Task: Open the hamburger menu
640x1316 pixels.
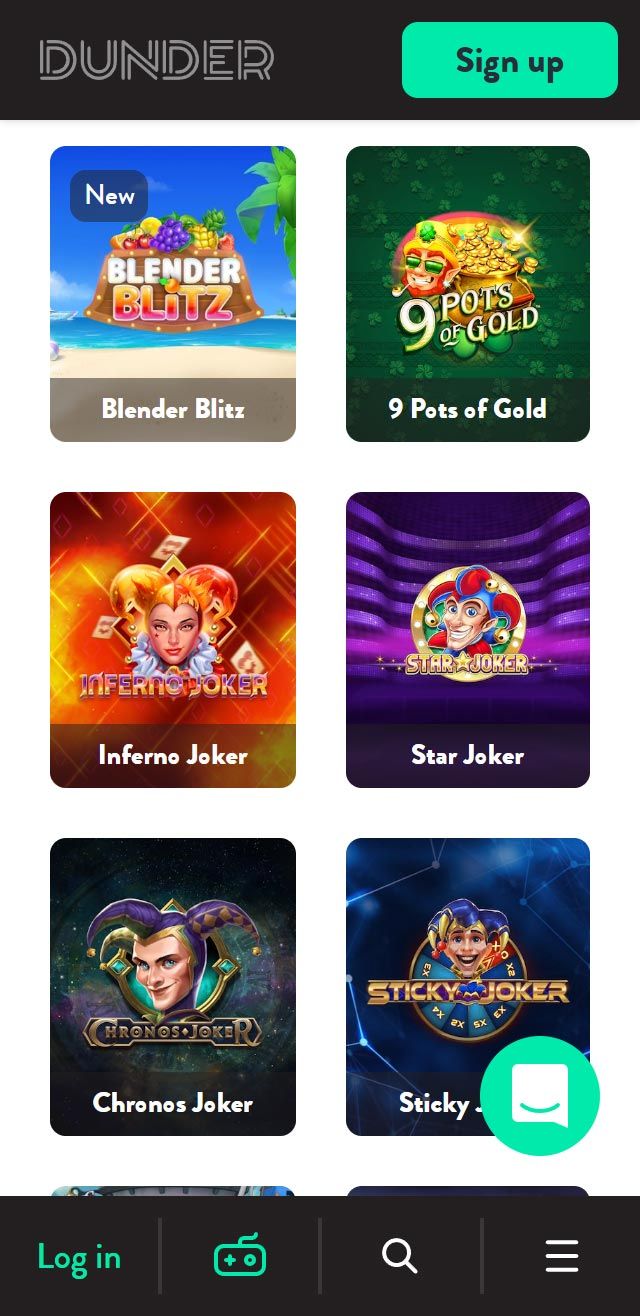Action: point(562,1255)
